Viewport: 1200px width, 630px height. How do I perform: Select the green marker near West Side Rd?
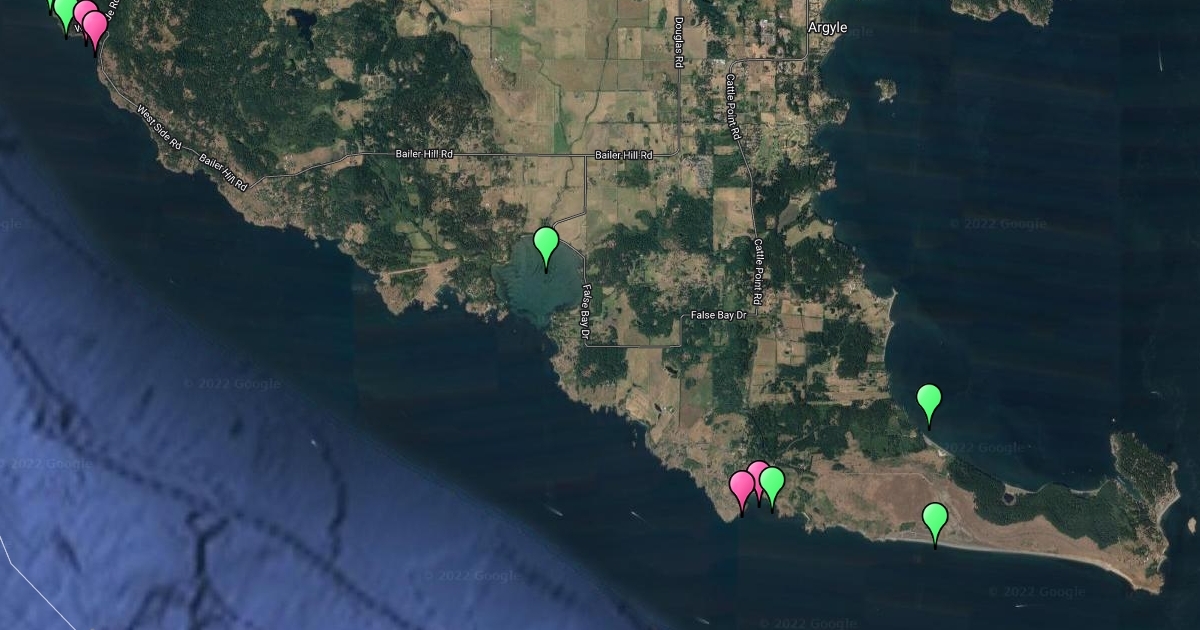click(66, 12)
